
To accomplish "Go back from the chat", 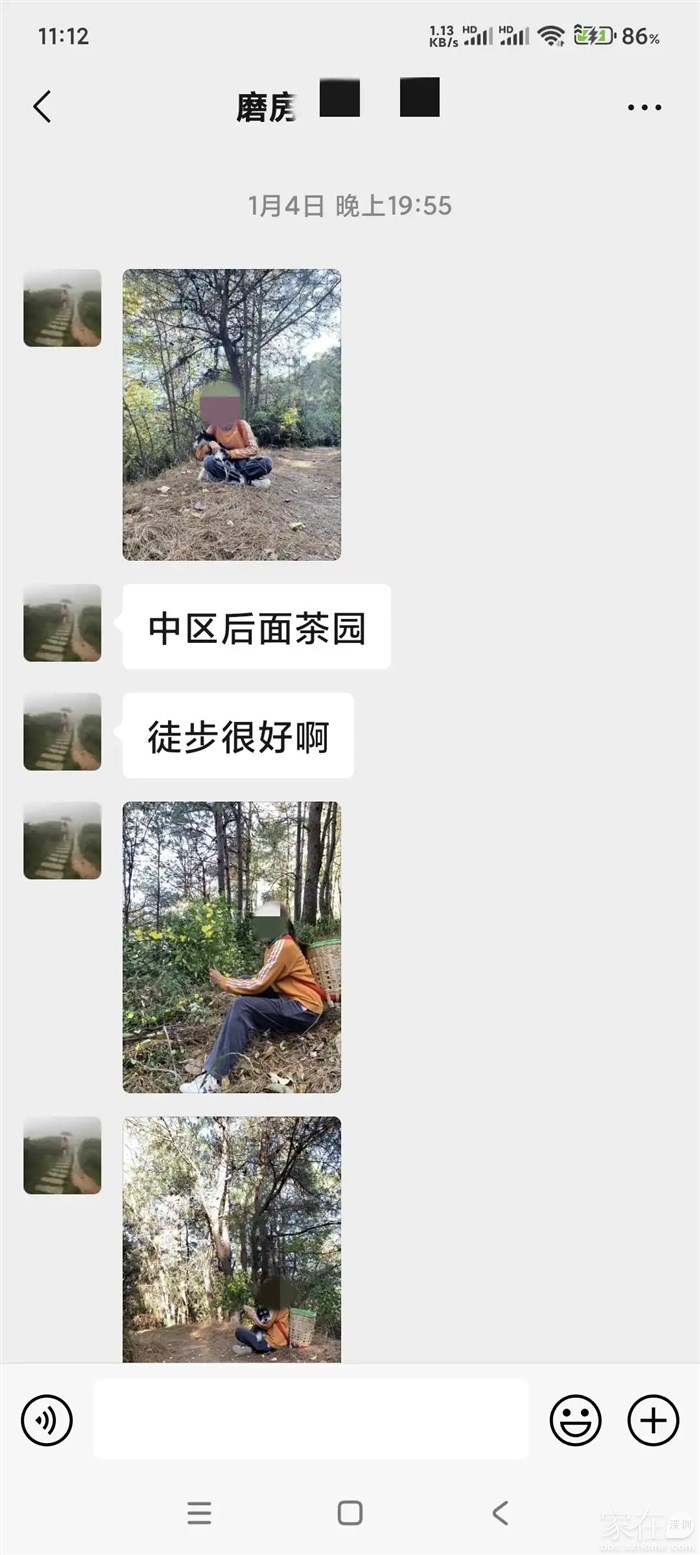I will pos(42,107).
